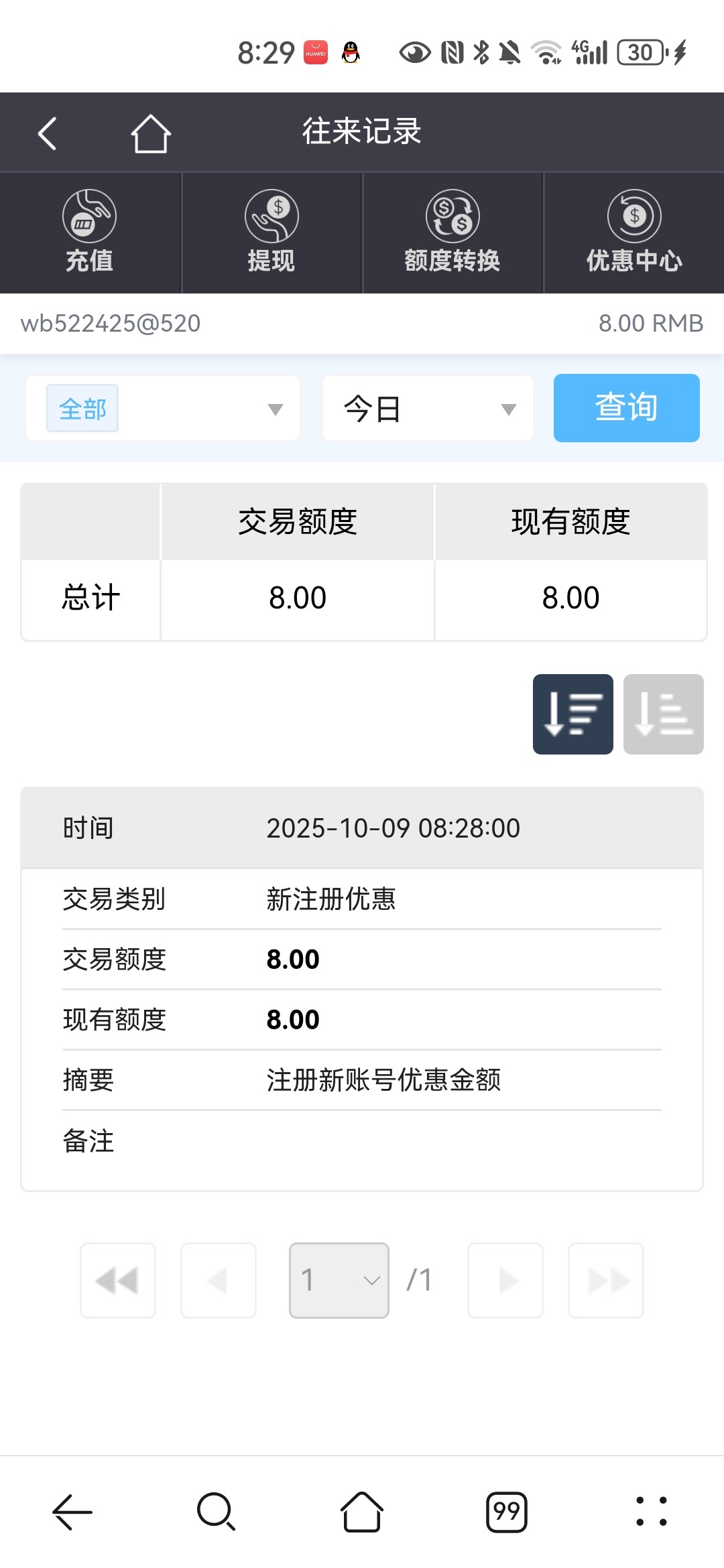Tap the 查询 query button
The height and width of the screenshot is (1568, 724).
click(626, 408)
